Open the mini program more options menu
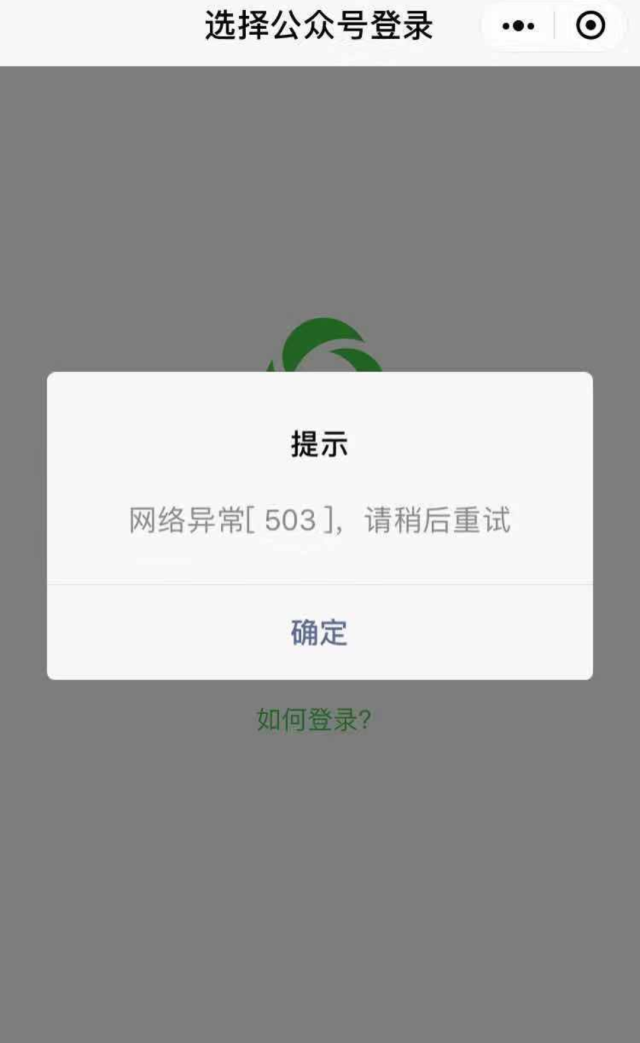640x1043 pixels. click(x=518, y=27)
